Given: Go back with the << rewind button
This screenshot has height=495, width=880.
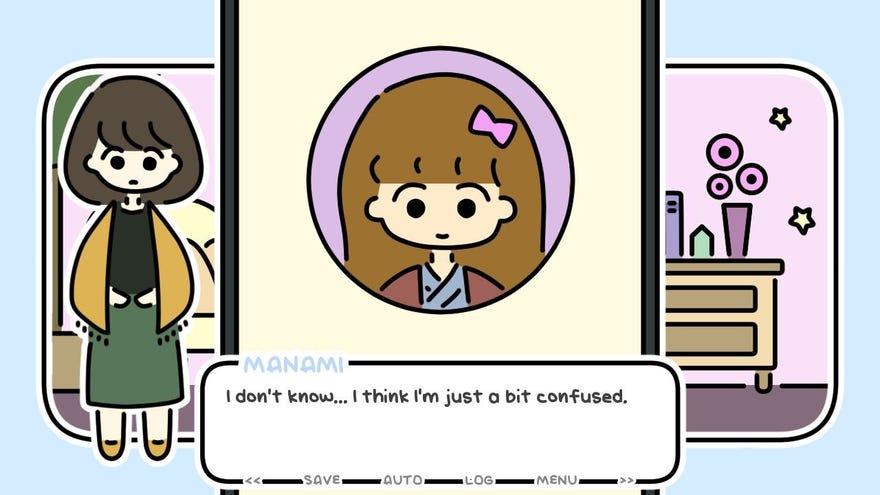Looking at the screenshot, I should (x=253, y=480).
